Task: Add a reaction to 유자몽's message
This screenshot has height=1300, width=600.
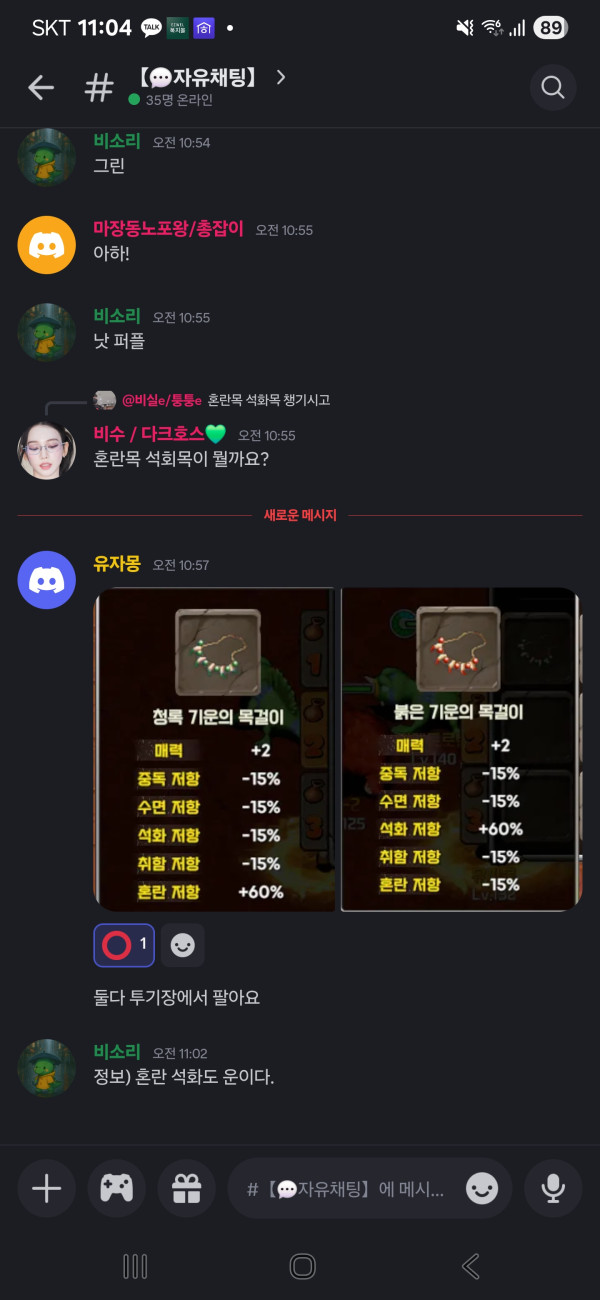Action: (x=183, y=945)
